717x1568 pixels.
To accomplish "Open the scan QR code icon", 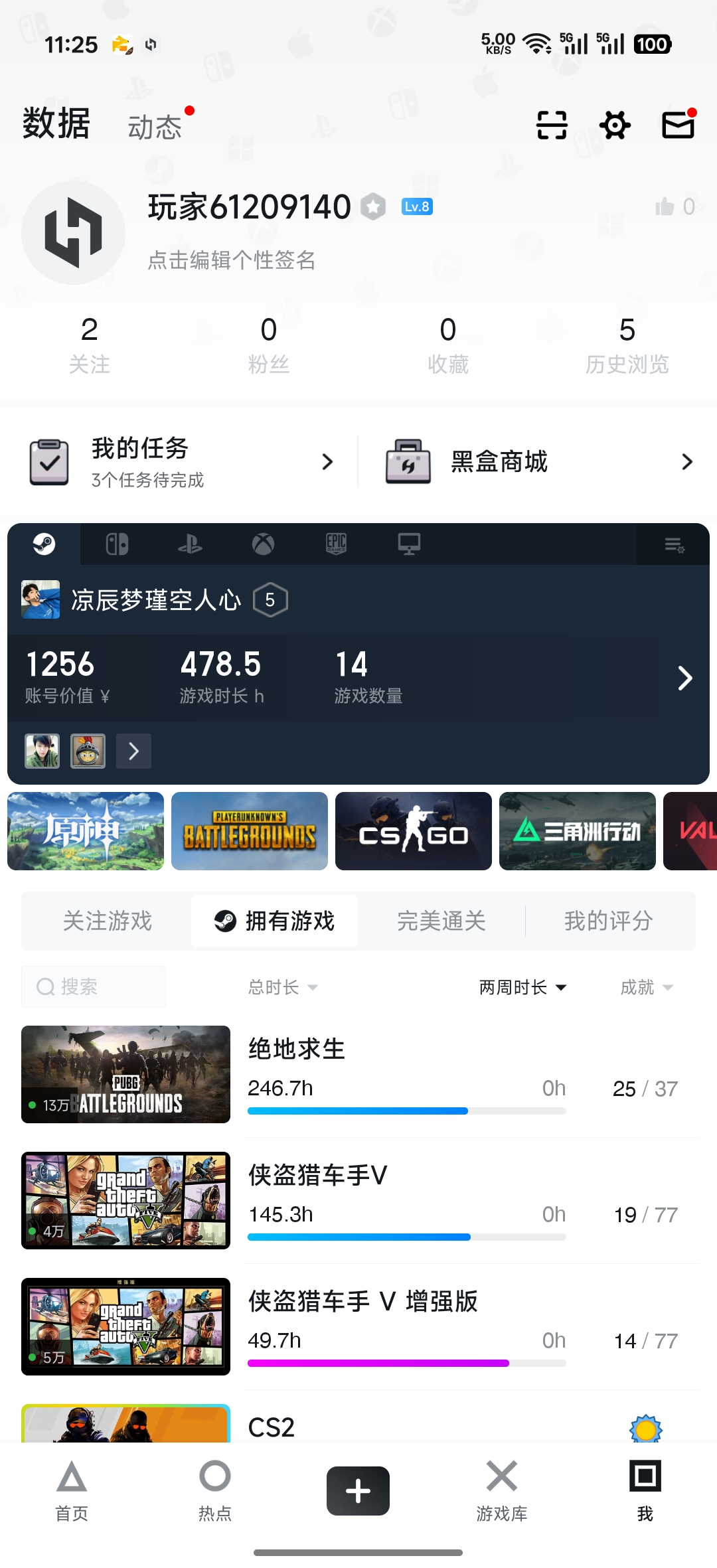I will [x=552, y=125].
